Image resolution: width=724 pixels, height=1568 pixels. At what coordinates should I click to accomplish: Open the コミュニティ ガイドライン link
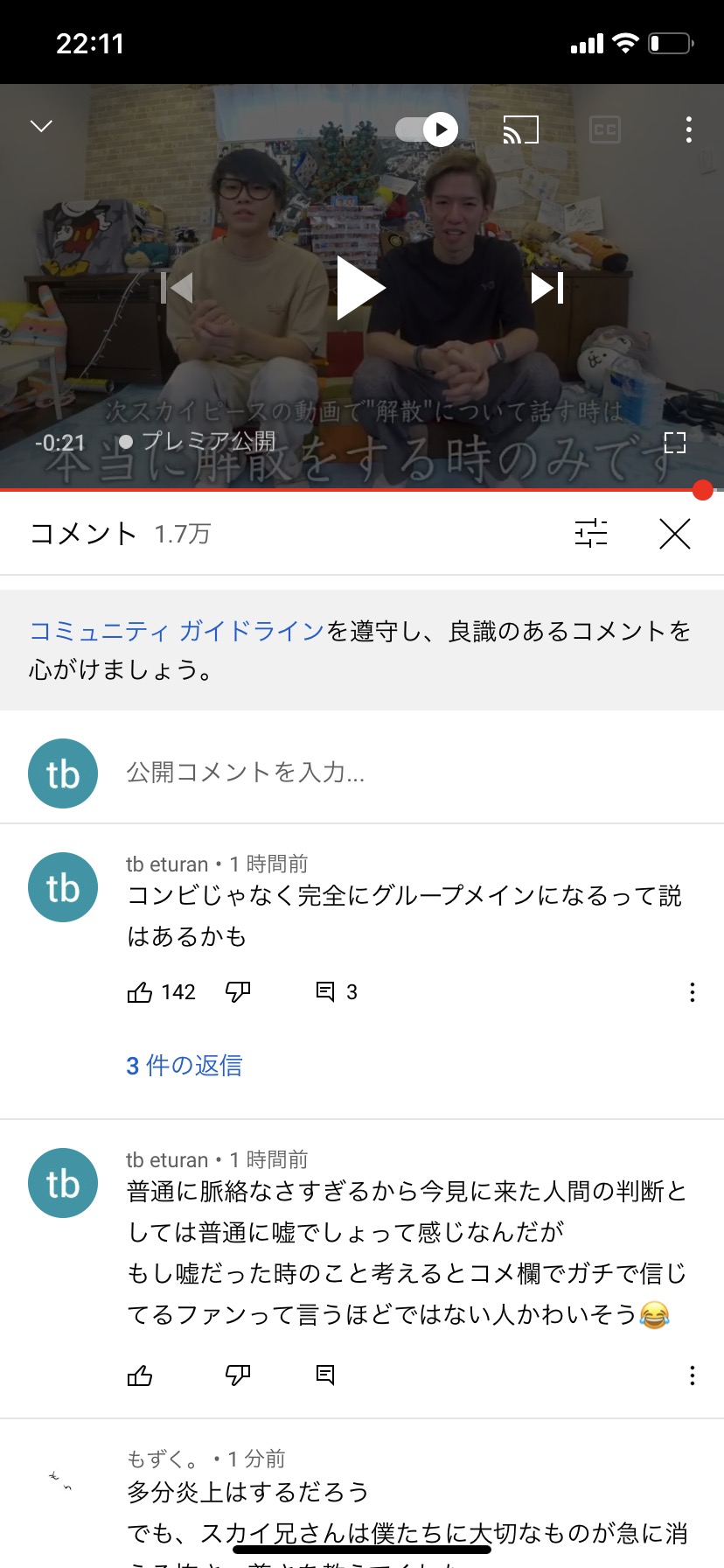tap(178, 631)
